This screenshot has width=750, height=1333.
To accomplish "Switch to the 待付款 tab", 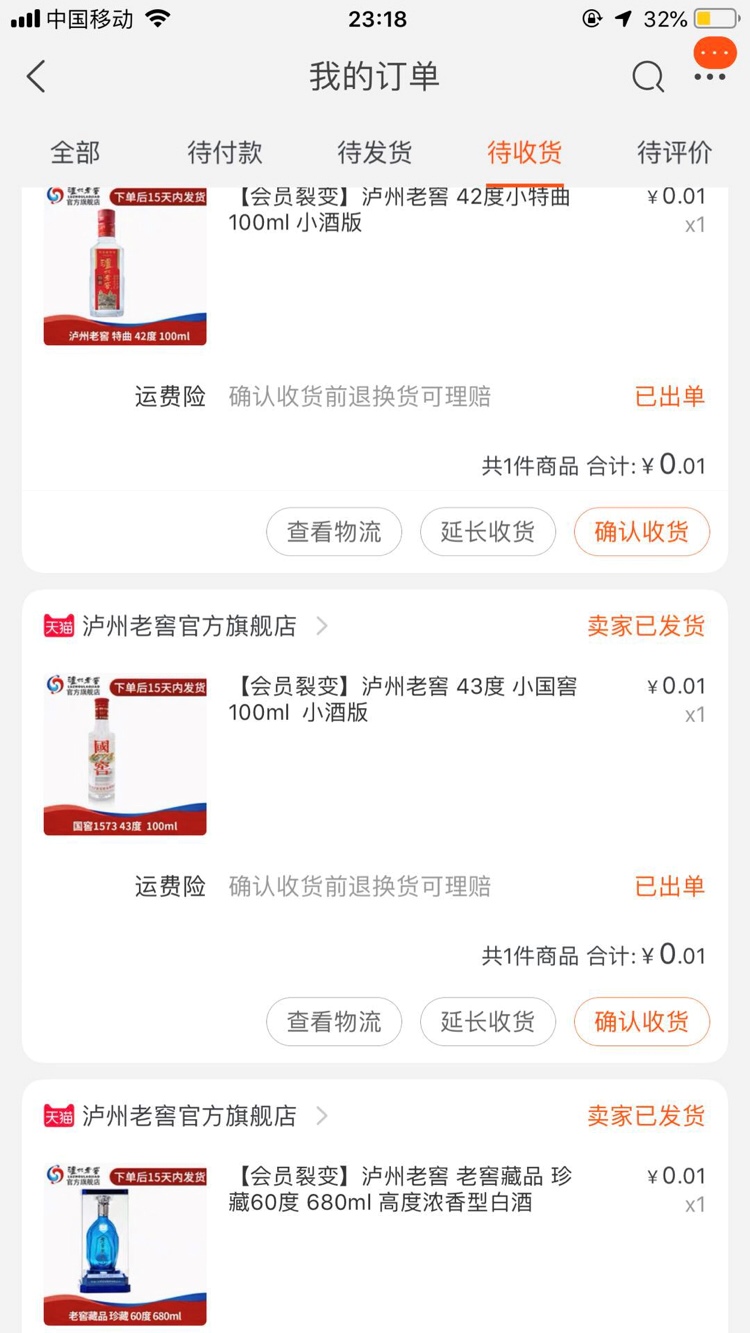I will [x=225, y=153].
